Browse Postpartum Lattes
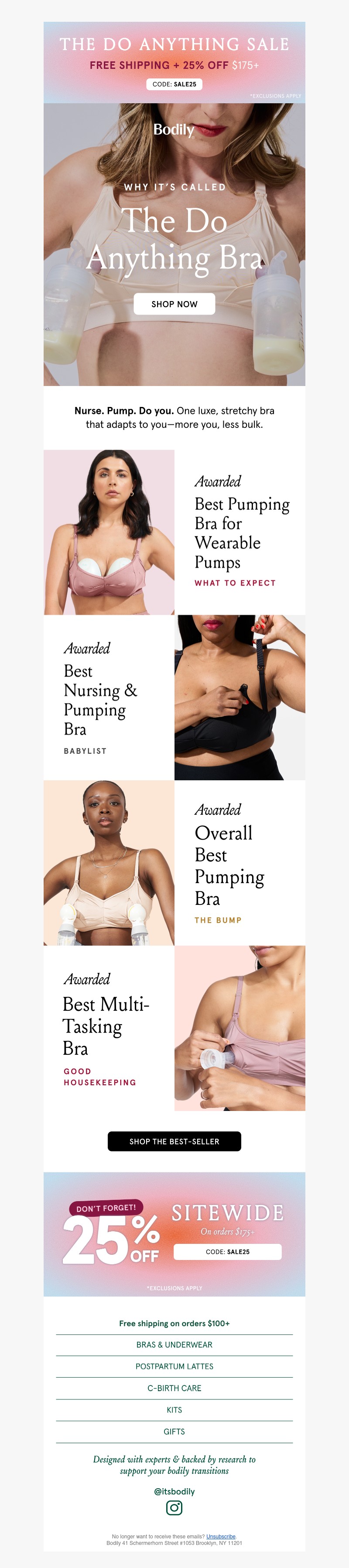The image size is (349, 1568). pyautogui.click(x=174, y=1366)
